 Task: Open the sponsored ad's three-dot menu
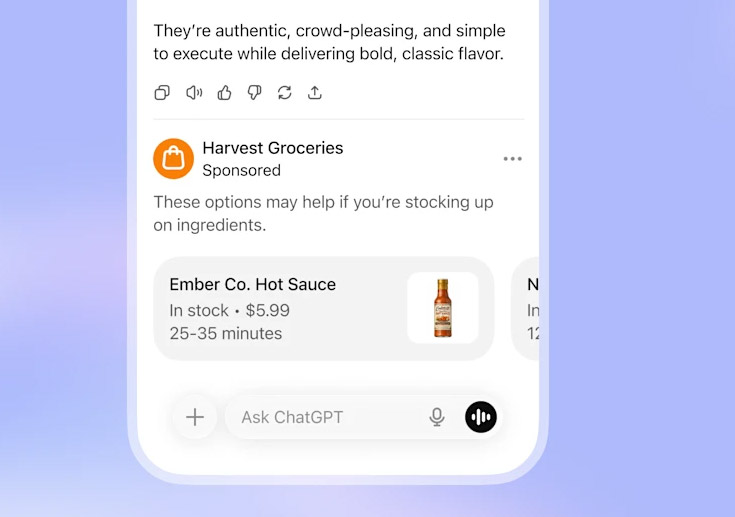(512, 159)
